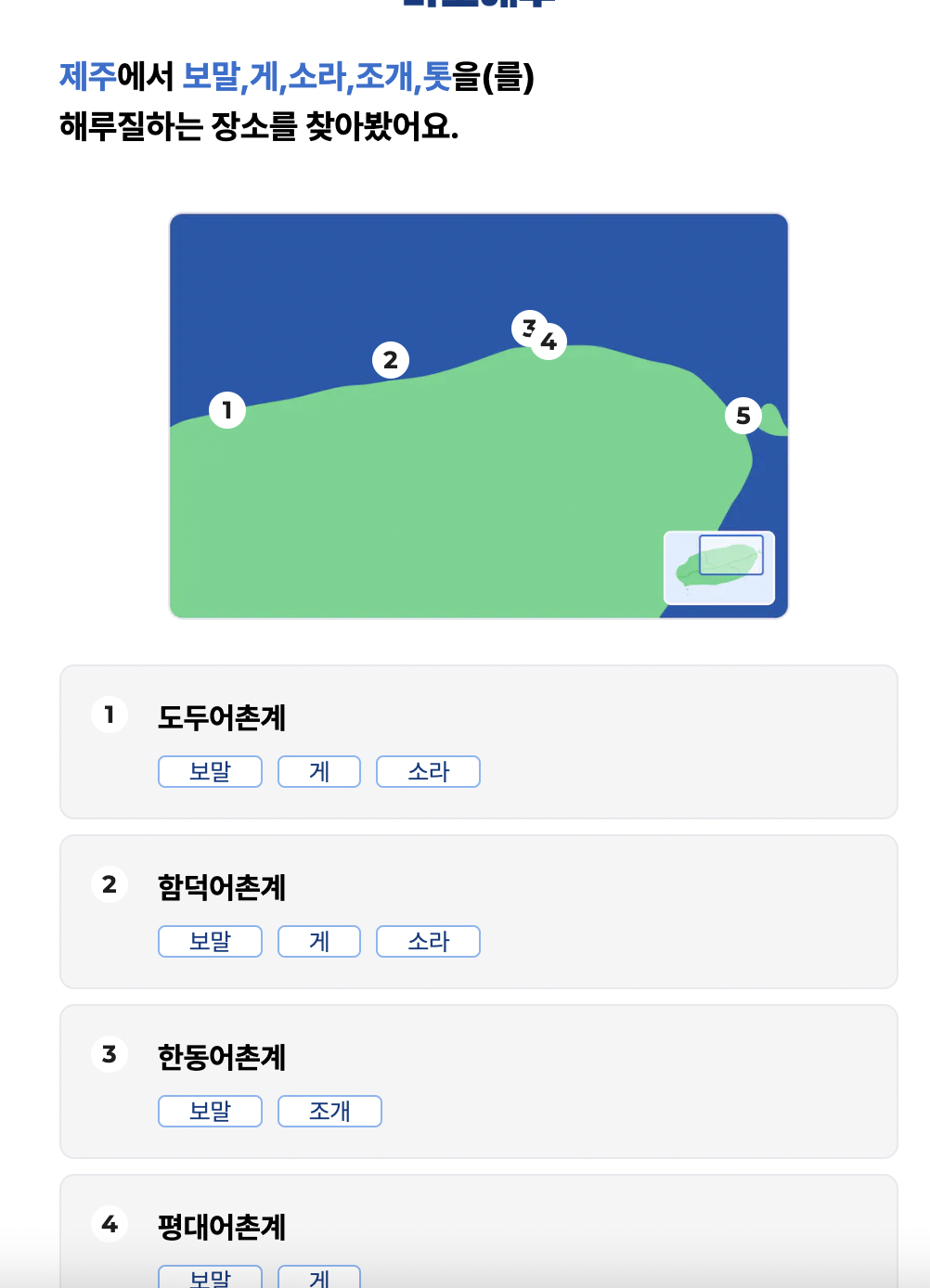Screen dimensions: 930x1288
Task: Tap the 보말 chip under 한동어촌계
Action: pyautogui.click(x=210, y=1111)
